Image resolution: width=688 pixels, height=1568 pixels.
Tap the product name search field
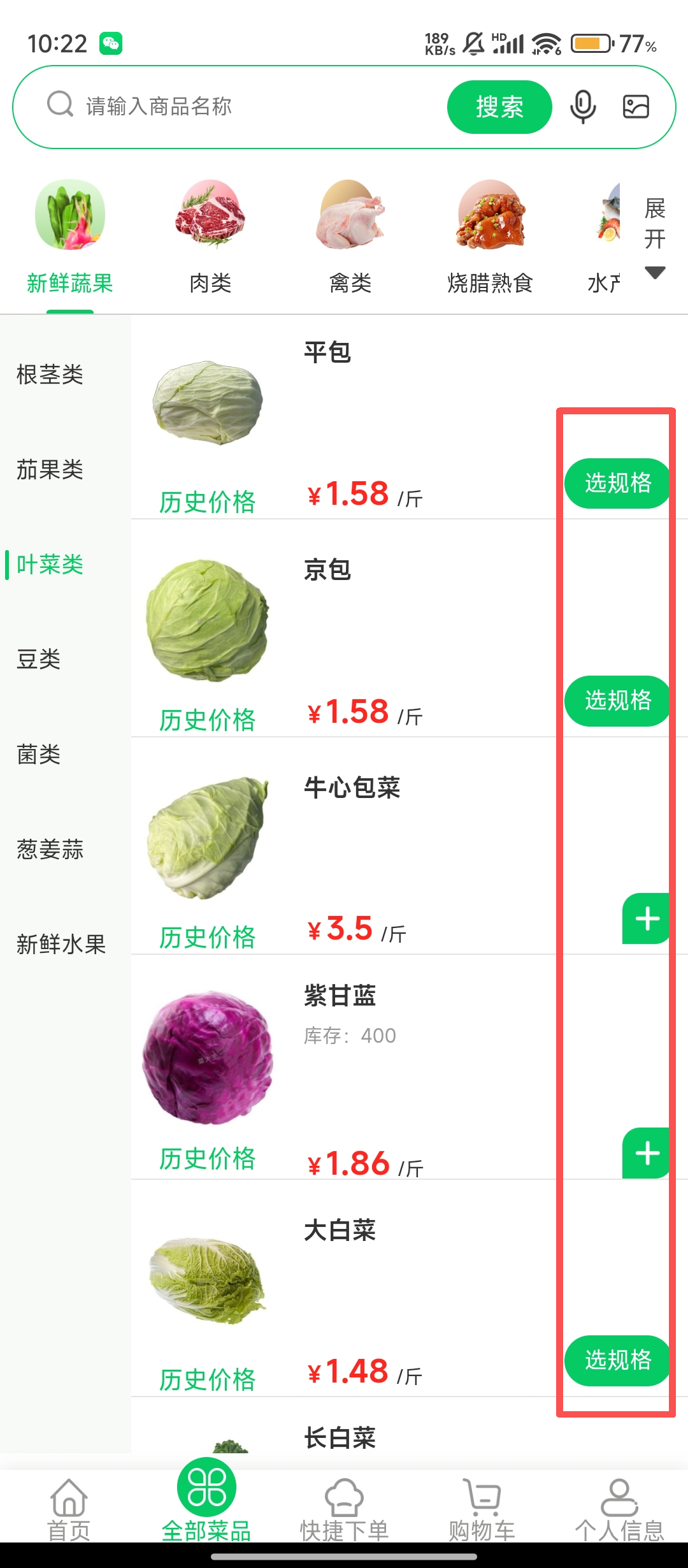[255, 106]
